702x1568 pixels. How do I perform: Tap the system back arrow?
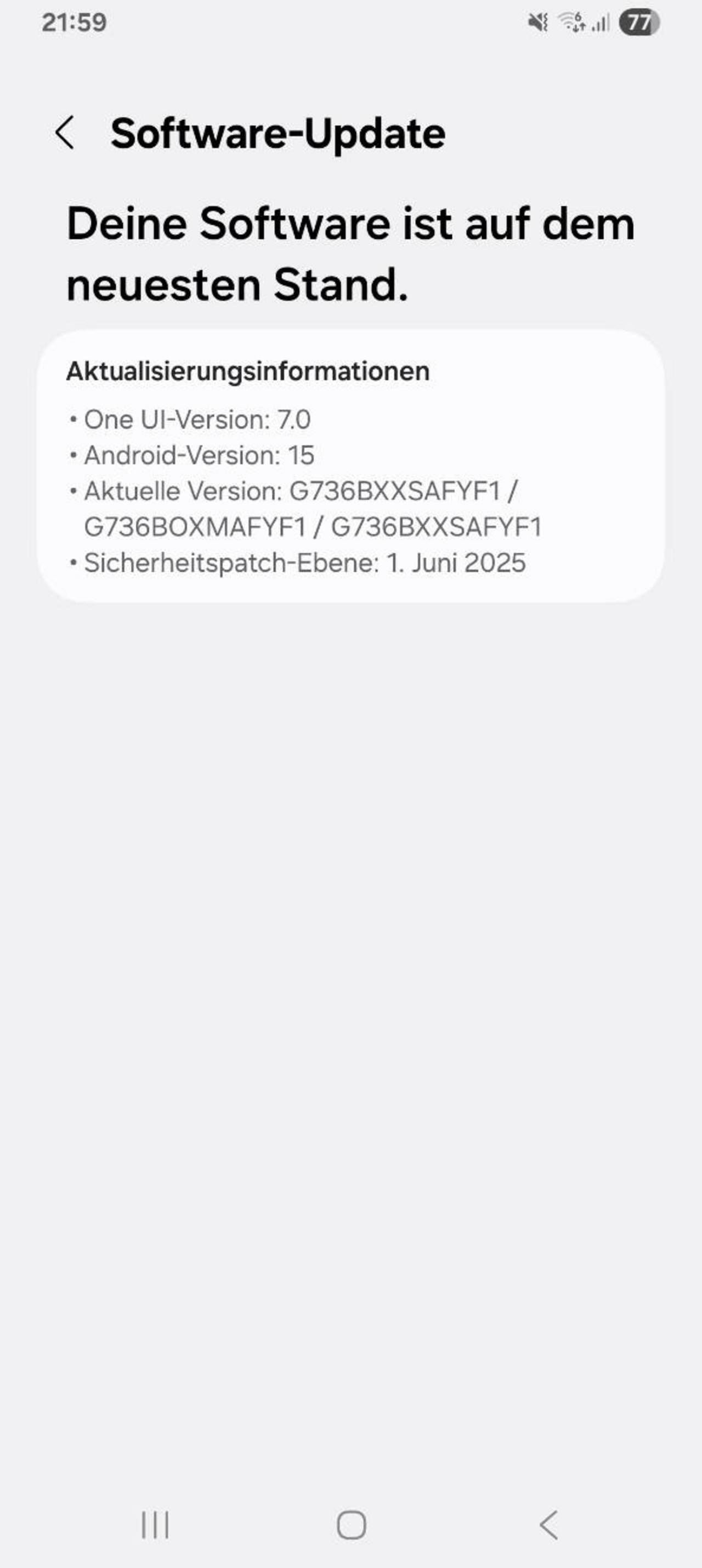[x=548, y=1525]
